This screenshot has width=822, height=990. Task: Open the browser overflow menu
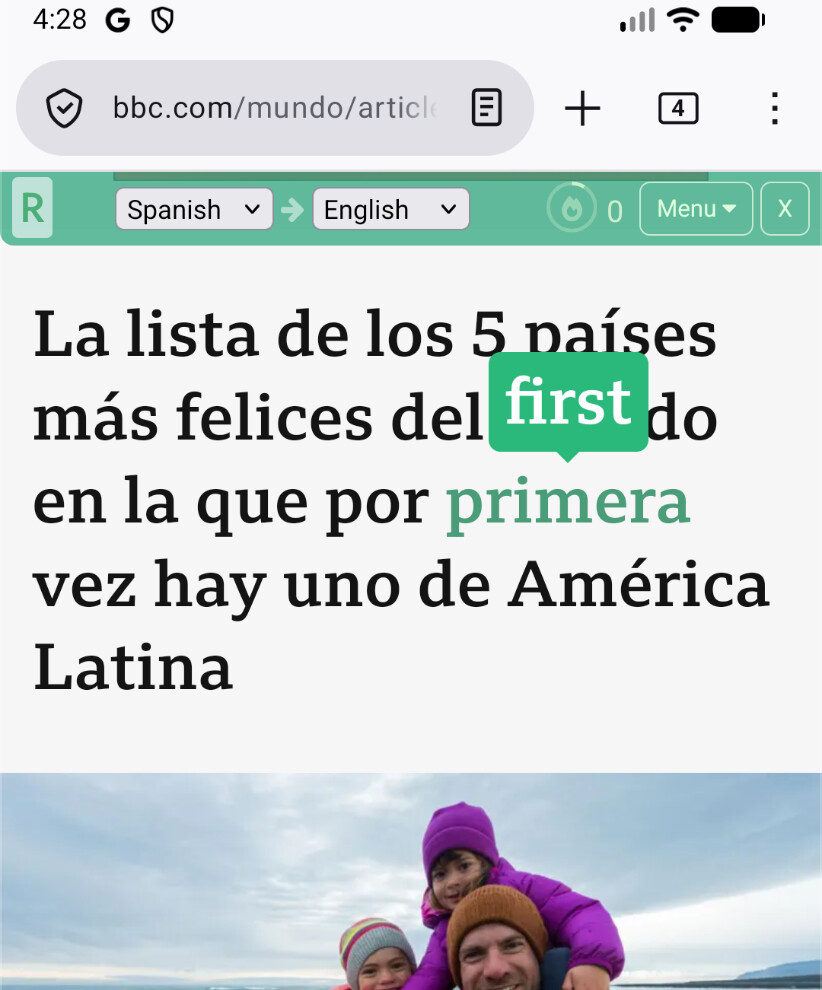pyautogui.click(x=774, y=108)
